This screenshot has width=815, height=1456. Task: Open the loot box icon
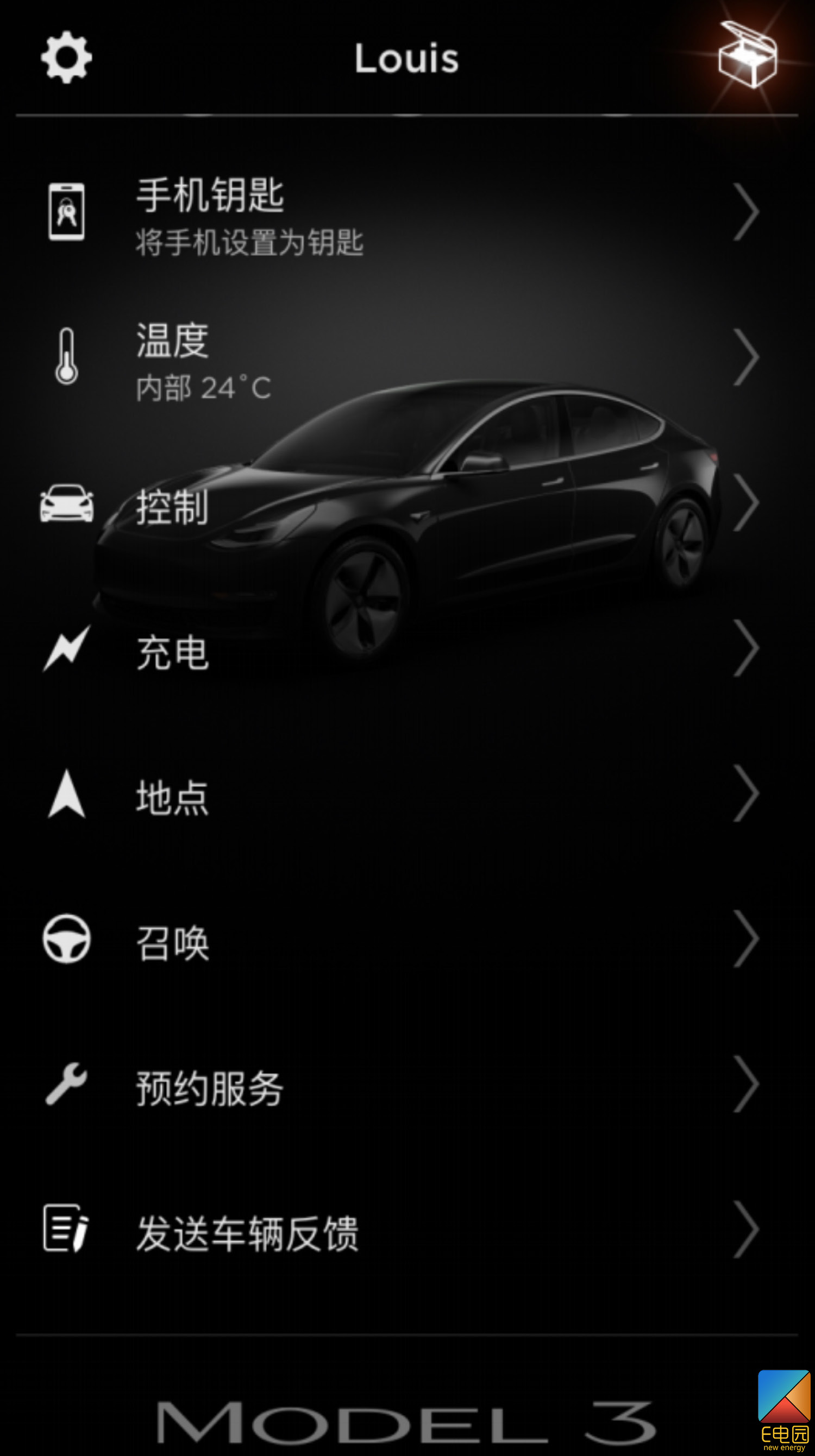(x=748, y=55)
